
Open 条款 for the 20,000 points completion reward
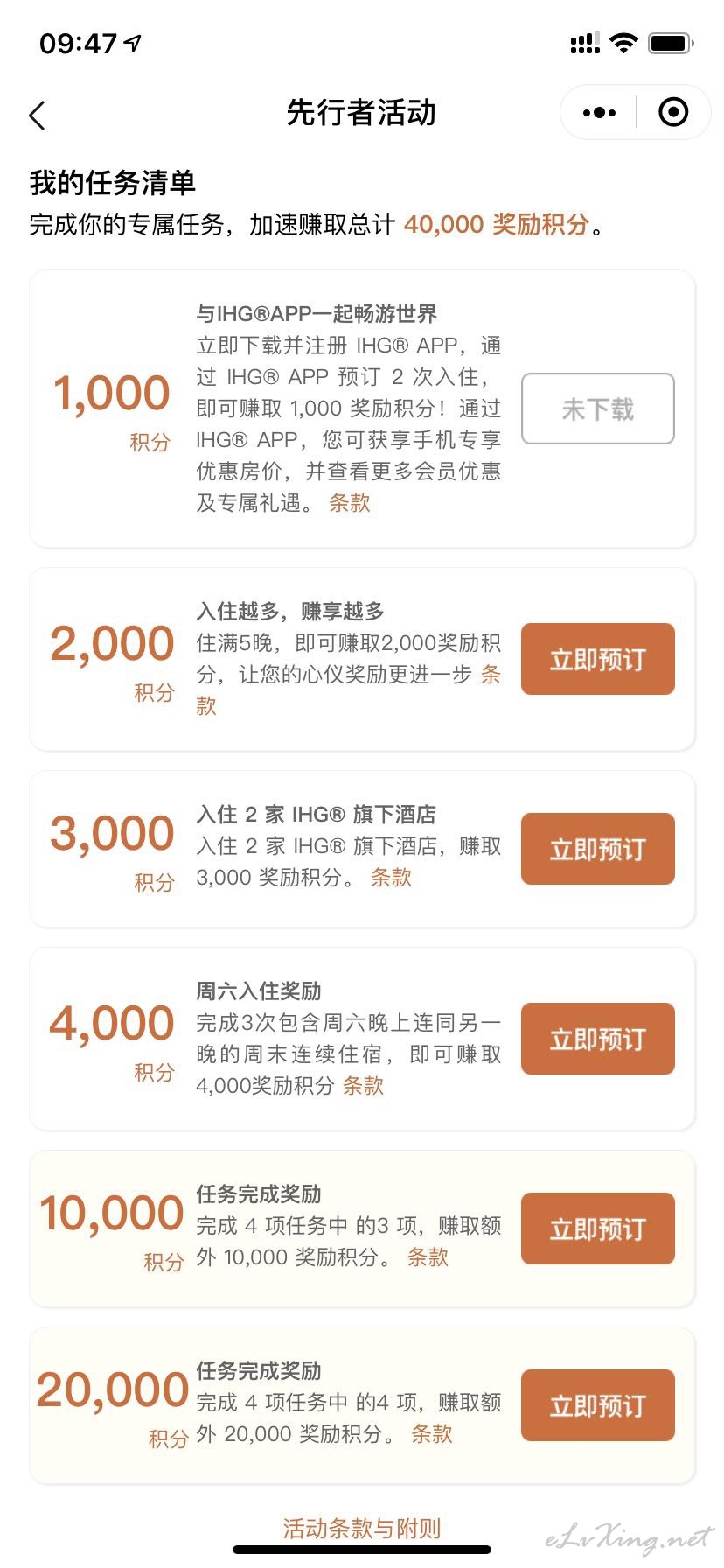click(432, 1434)
